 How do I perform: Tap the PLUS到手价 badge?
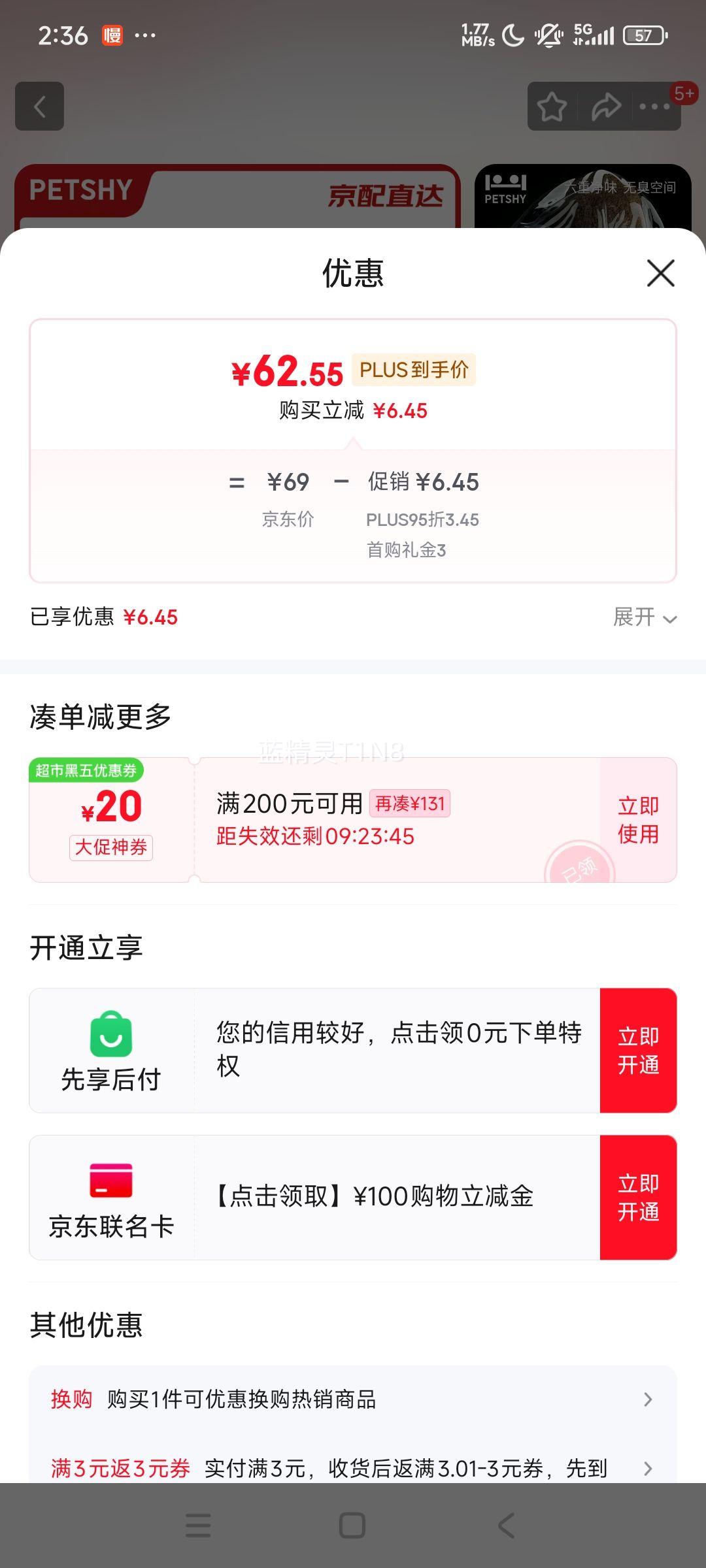[x=414, y=371]
